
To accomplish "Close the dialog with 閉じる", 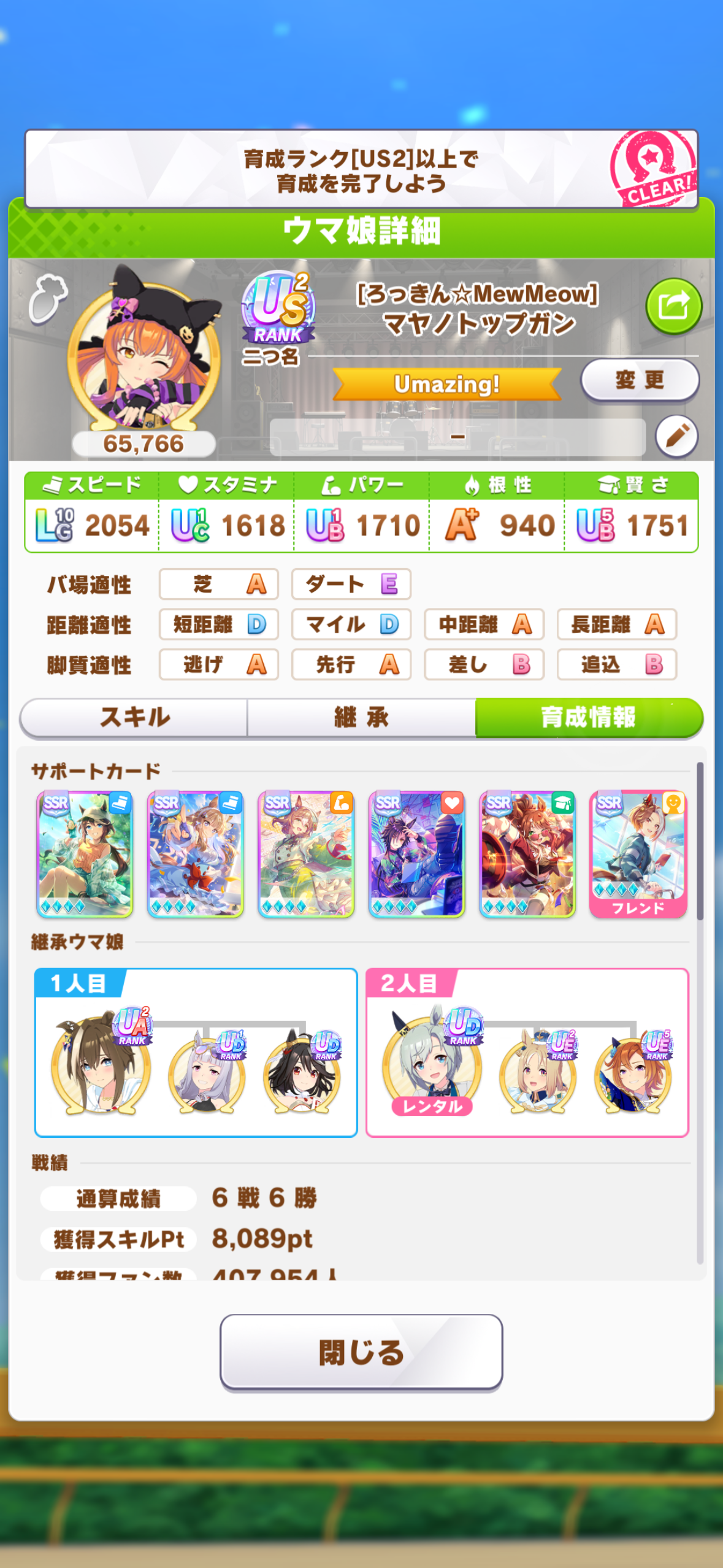I will point(361,1352).
